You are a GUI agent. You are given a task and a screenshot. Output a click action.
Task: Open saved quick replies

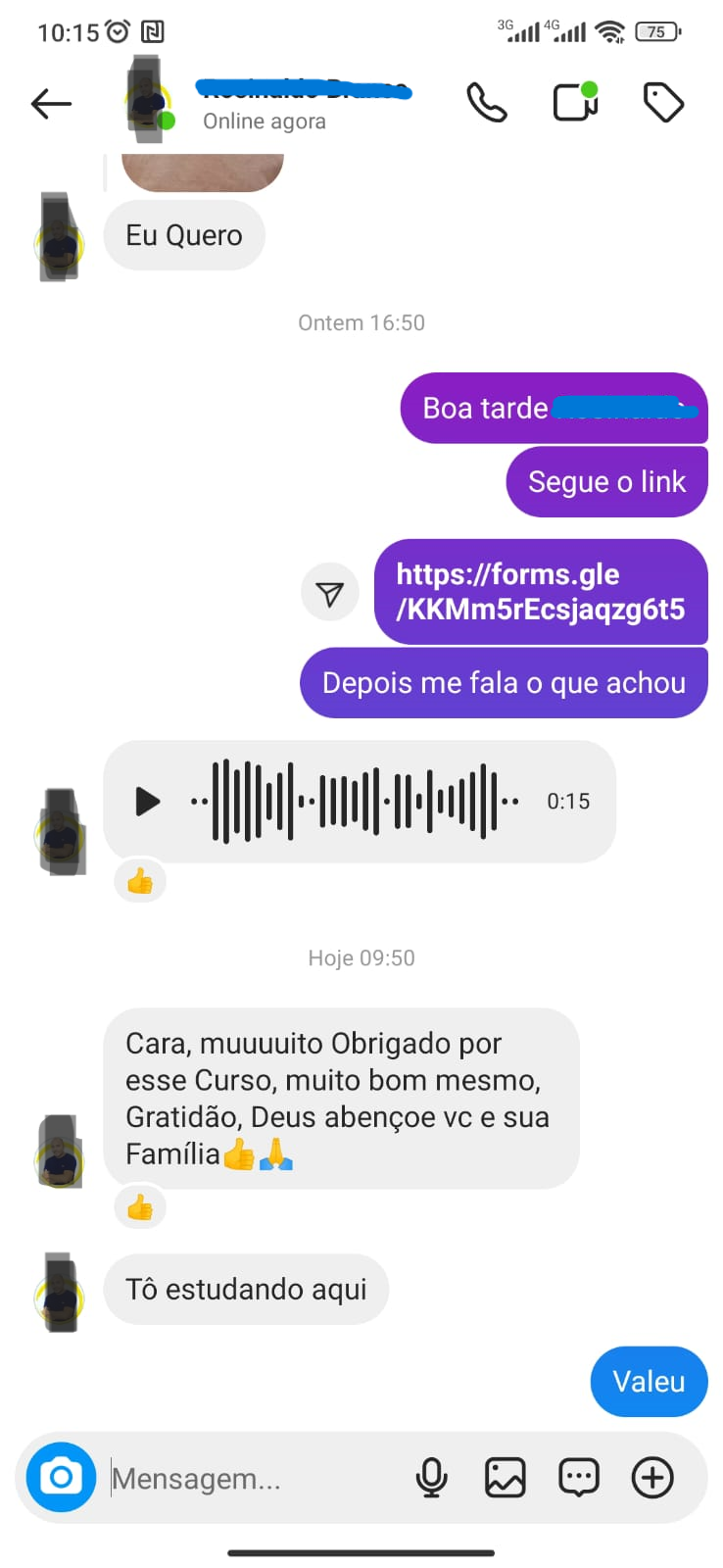click(x=578, y=1477)
